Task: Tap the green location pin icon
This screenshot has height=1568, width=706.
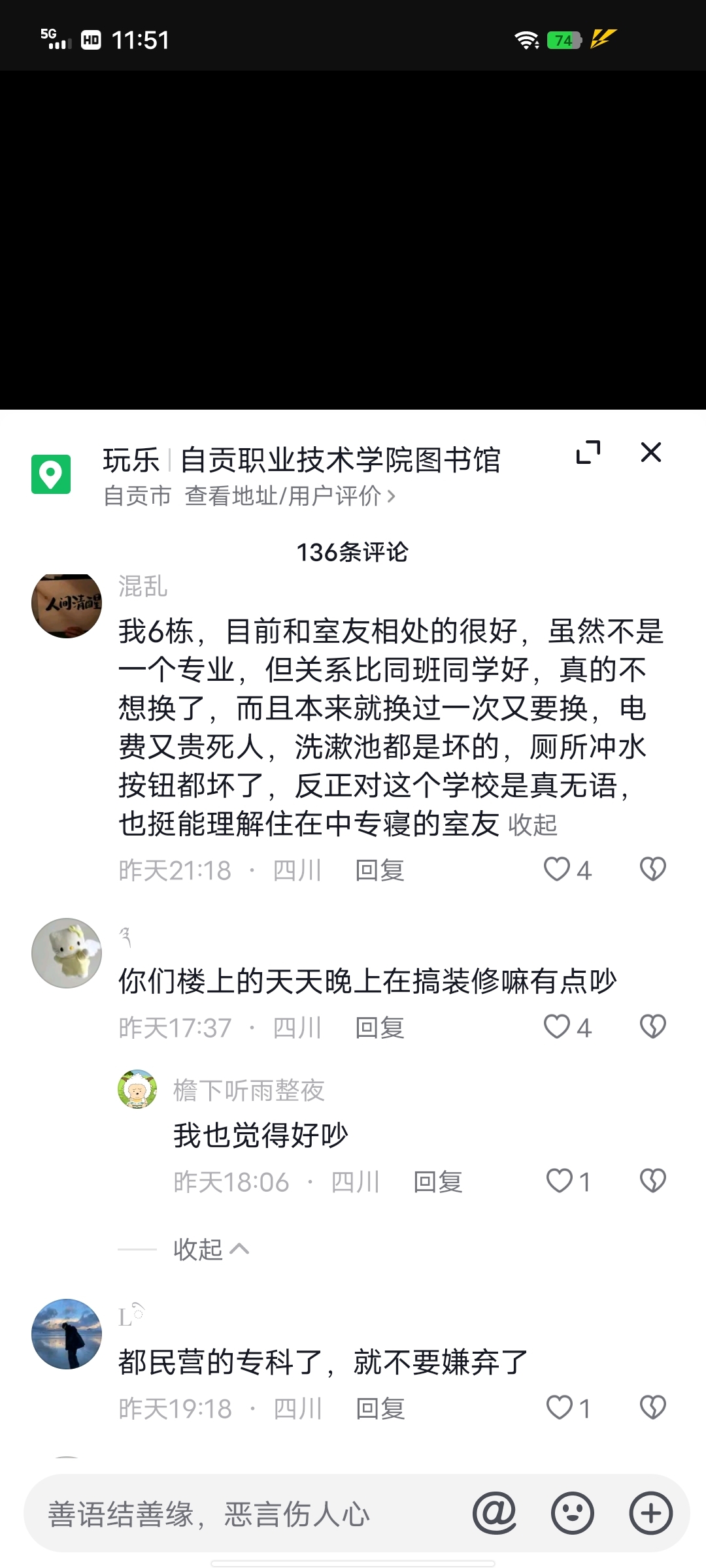Action: pyautogui.click(x=51, y=474)
